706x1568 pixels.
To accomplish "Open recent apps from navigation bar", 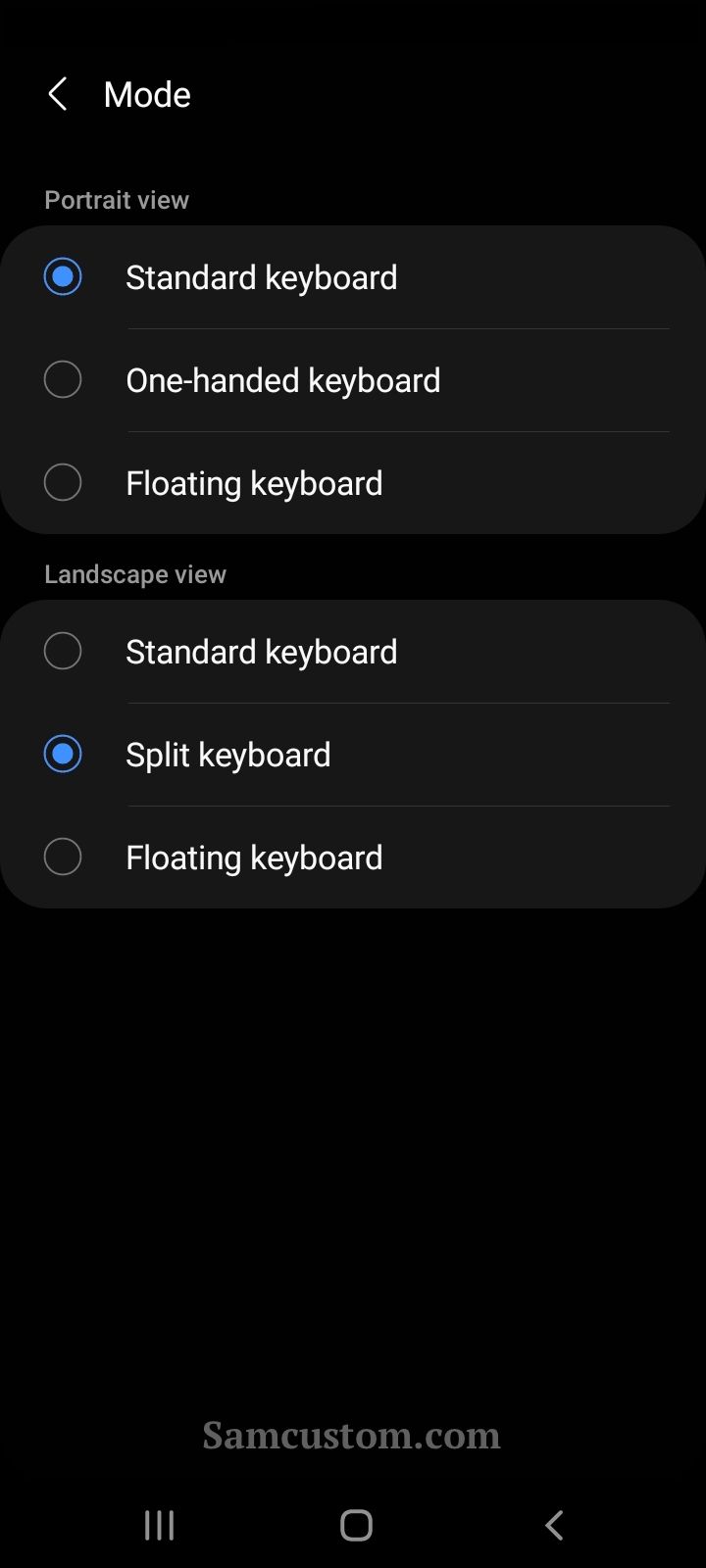I will click(x=159, y=1525).
